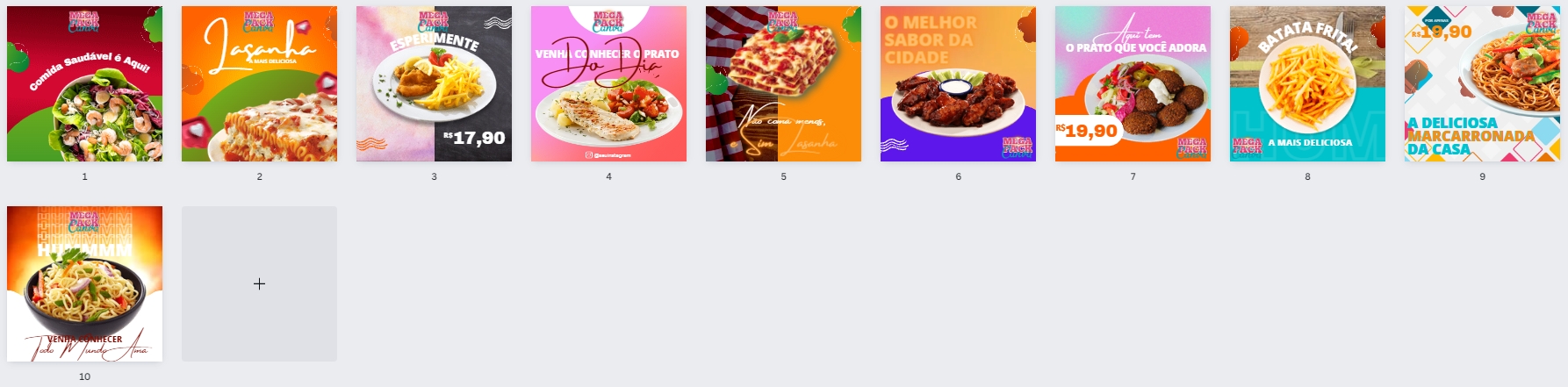Open page 7 priced R$19,90 with falafel

(1133, 84)
